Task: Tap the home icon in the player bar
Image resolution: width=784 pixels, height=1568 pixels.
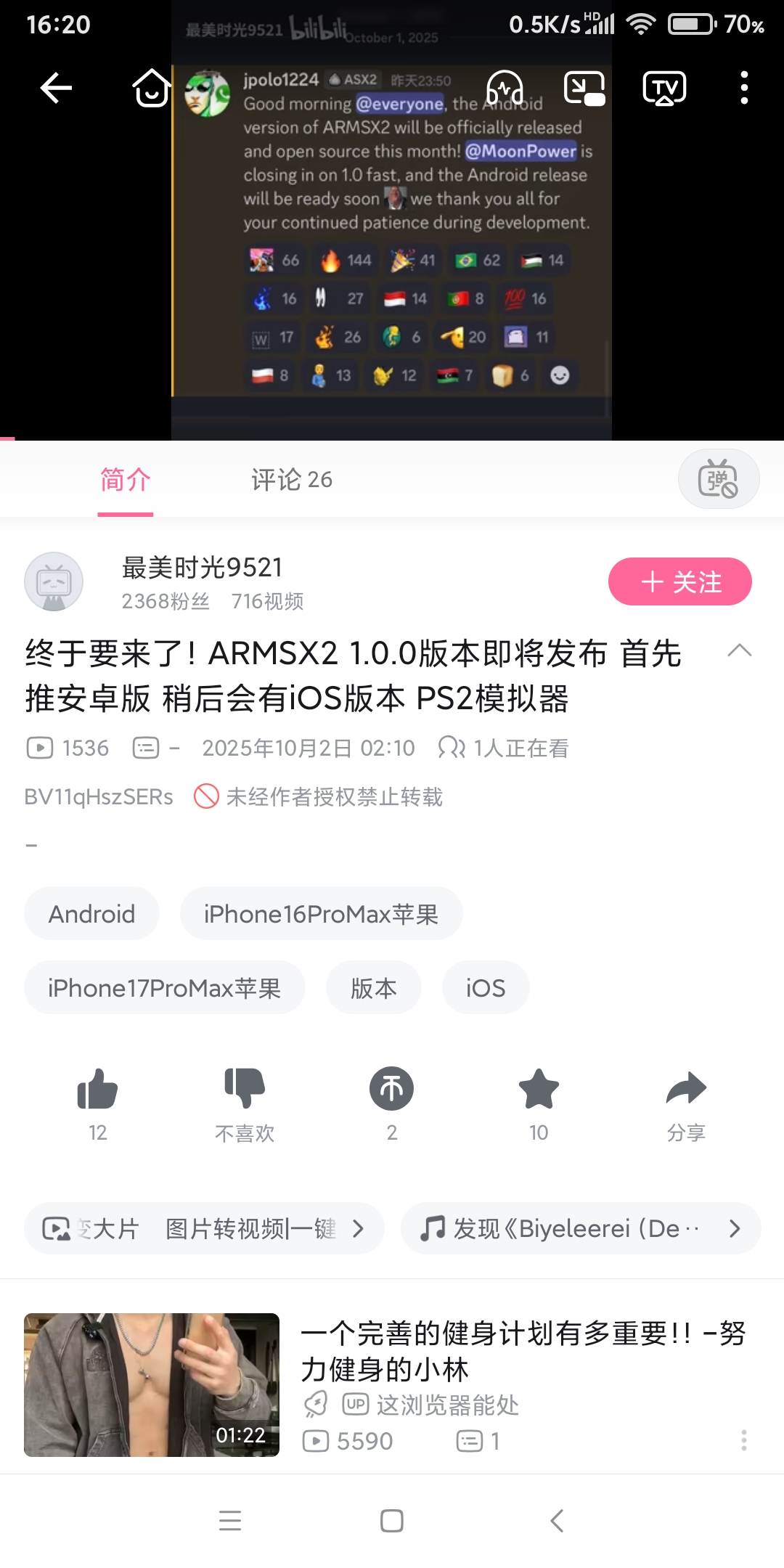Action: coord(151,89)
